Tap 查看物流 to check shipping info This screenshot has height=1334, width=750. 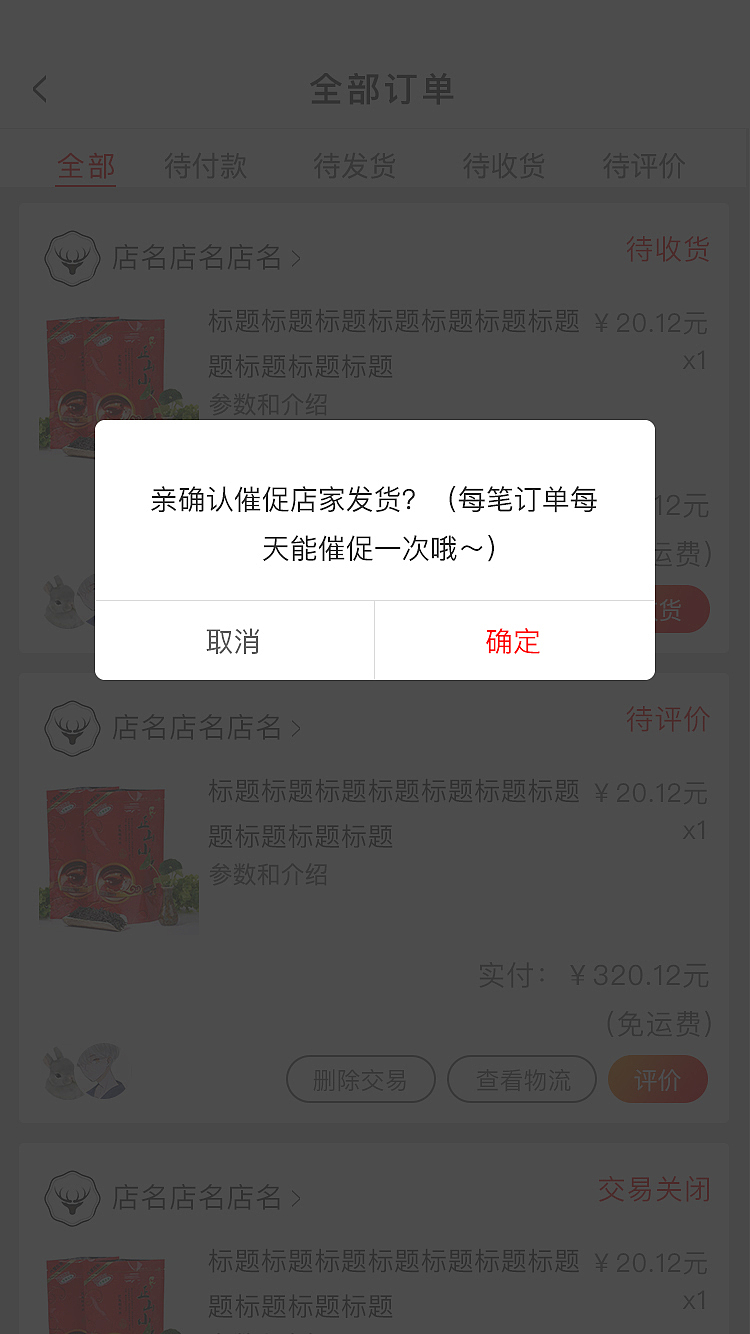click(x=521, y=1079)
